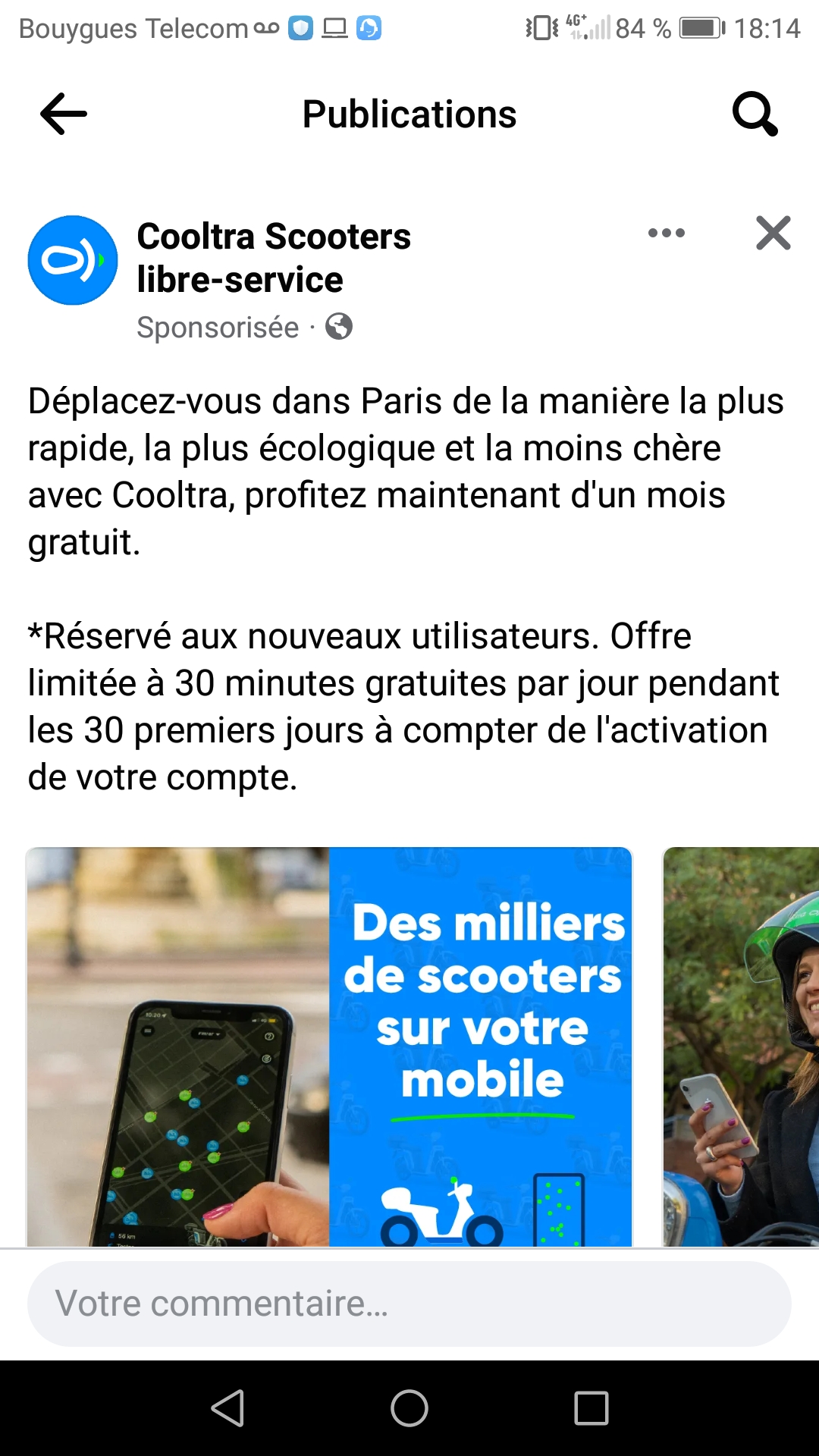Open the "Des milliers de scooters" carousel card
819x1456 pixels.
[329, 1046]
